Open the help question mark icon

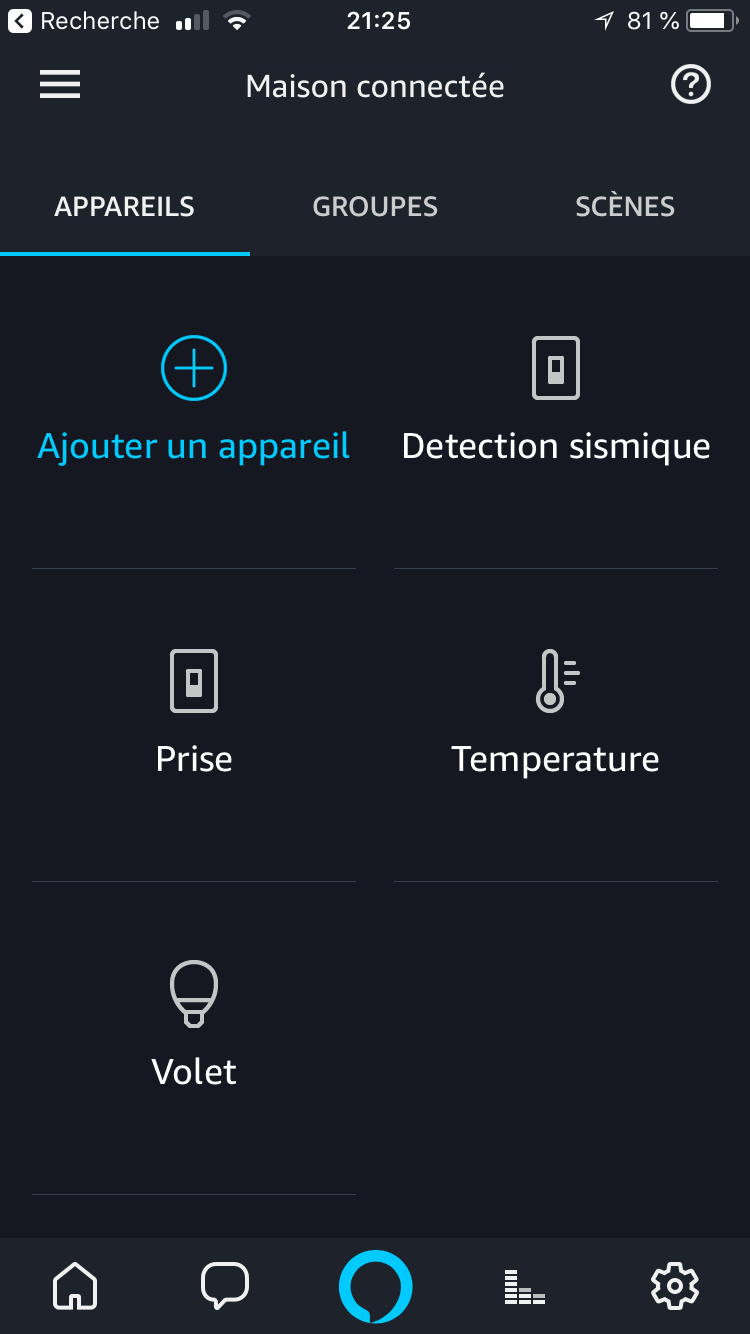690,86
